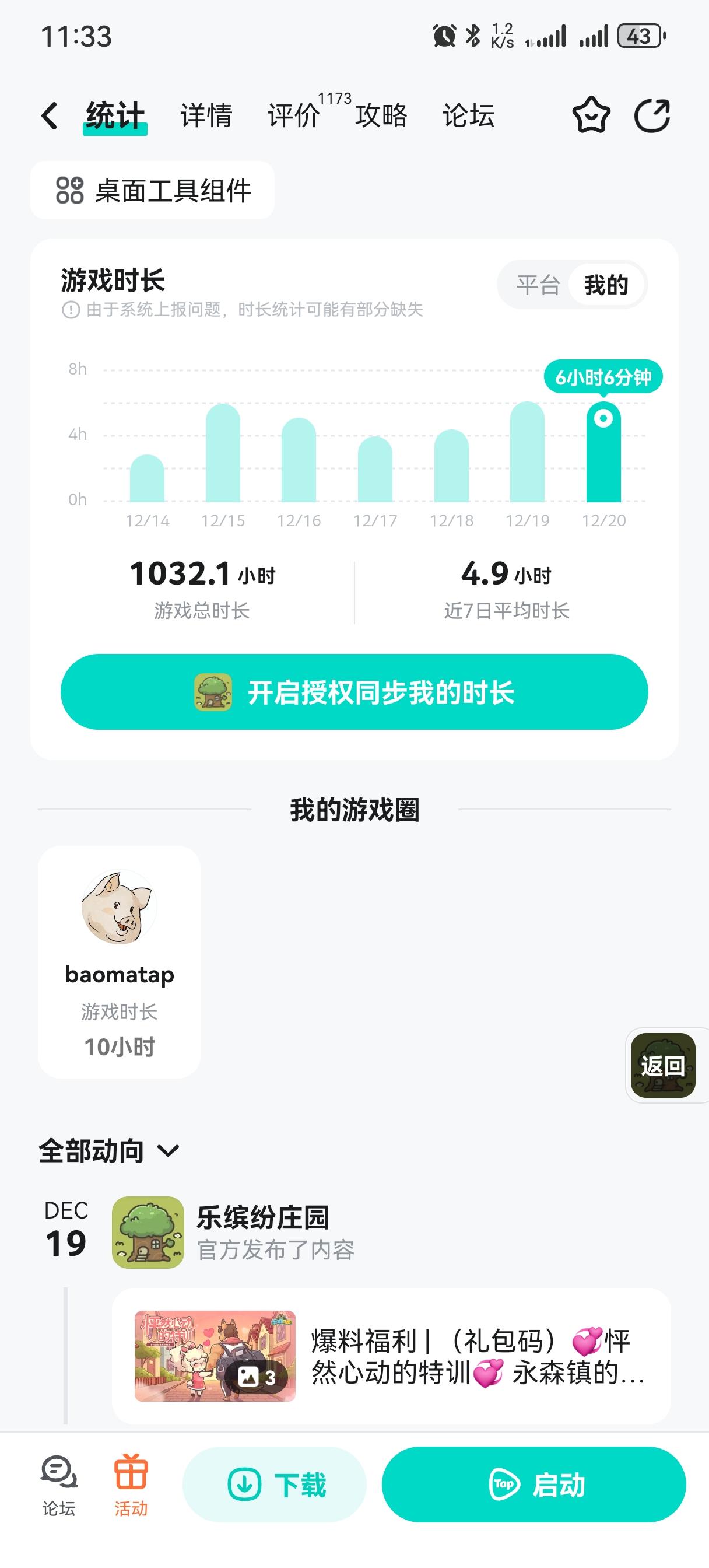Open the 论坛 tab at the top

point(469,116)
